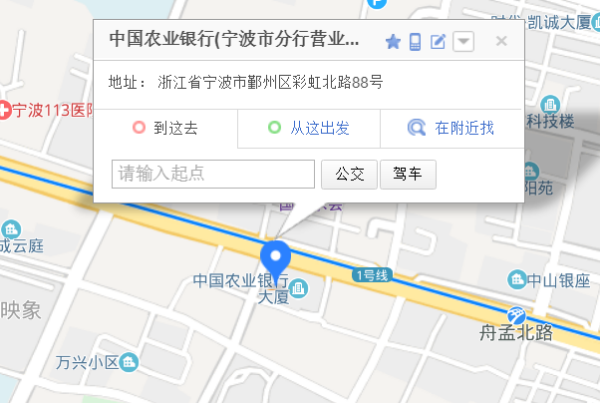Edit this place's information
Viewport: 600px width, 403px height.
pyautogui.click(x=438, y=42)
